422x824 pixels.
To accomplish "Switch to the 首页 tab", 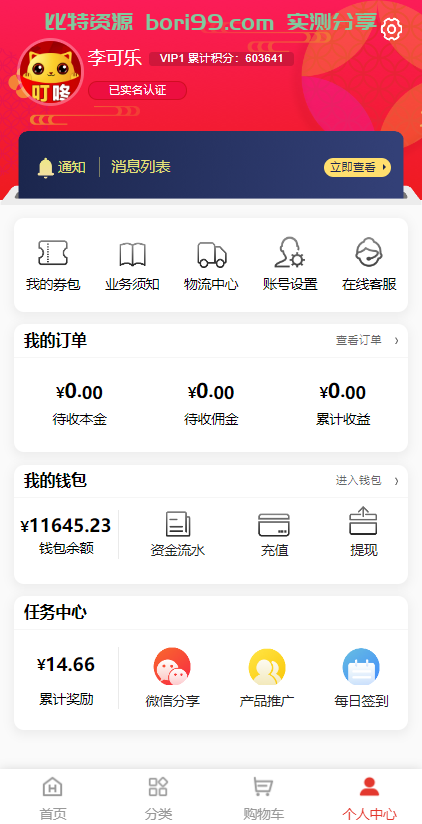I will [53, 798].
